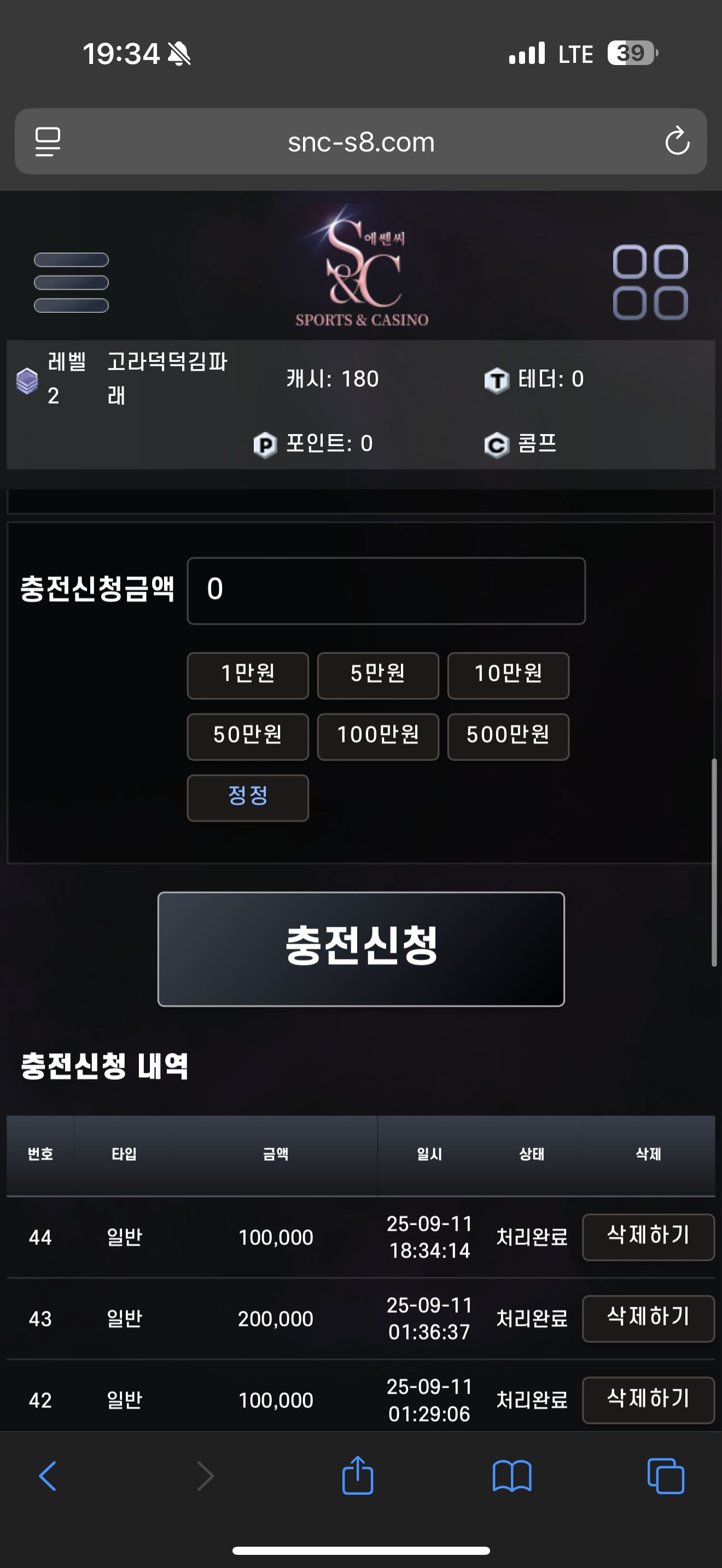
Task: Tap the 충전신청금액 amount field
Action: coord(386,590)
